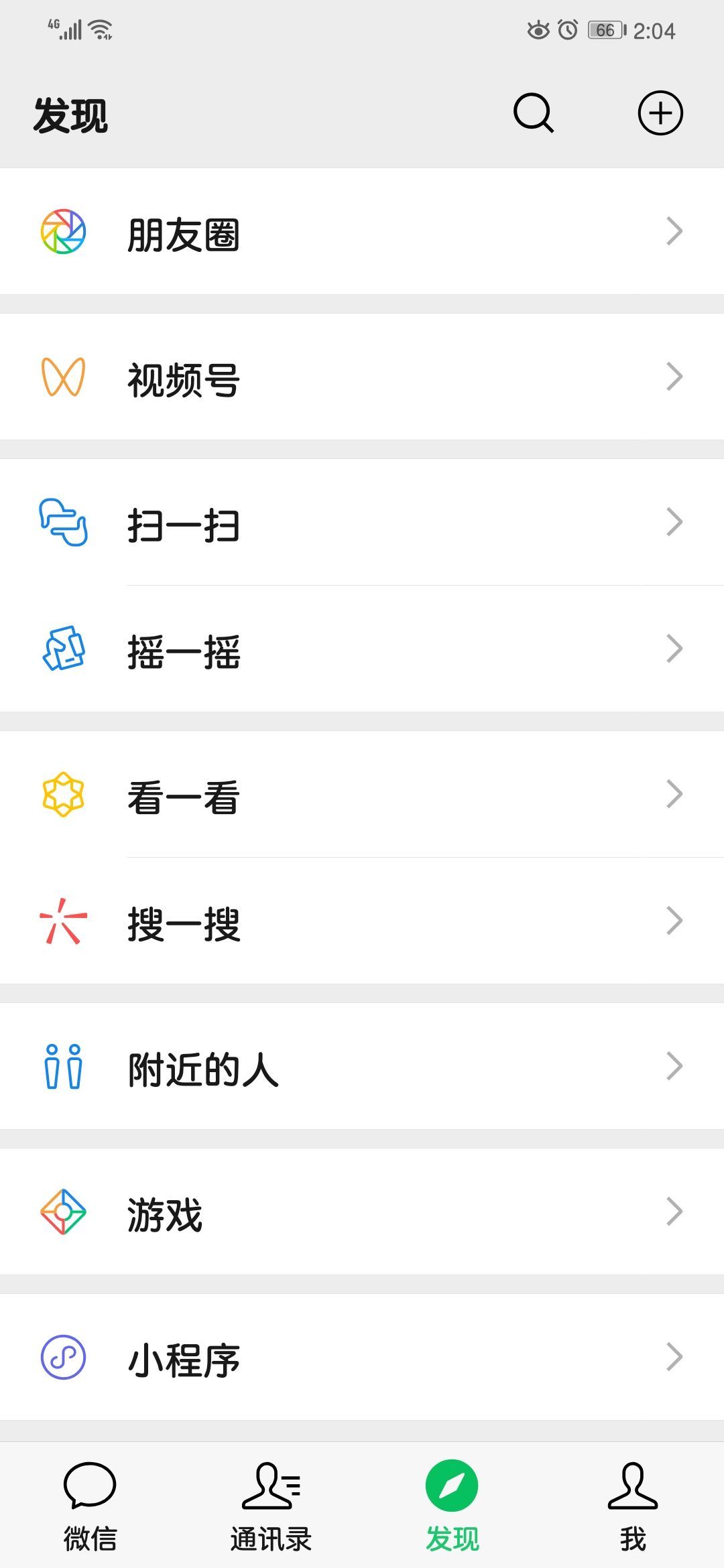Tap the Shake (摇一摇) phone icon

point(64,647)
